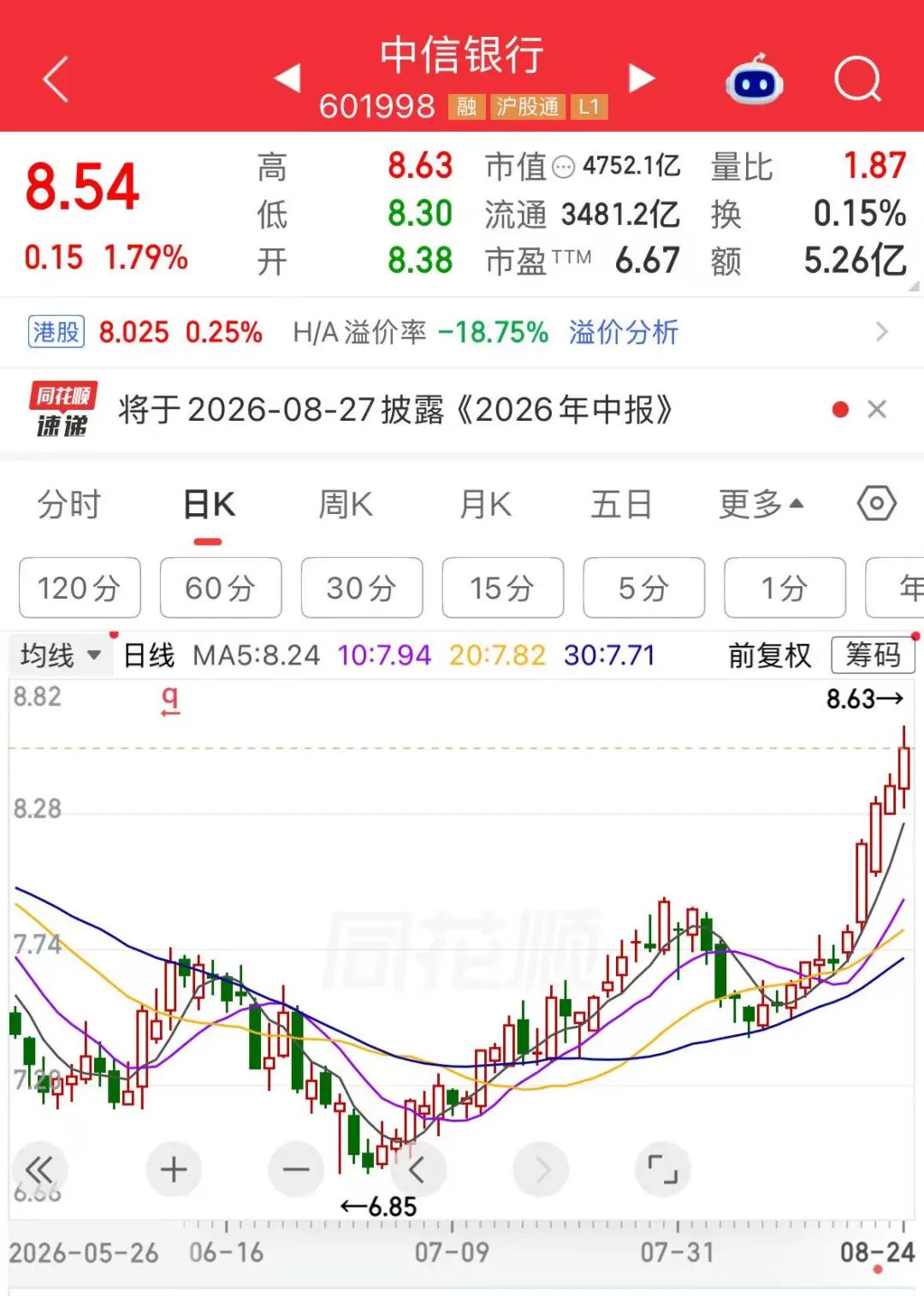Open chart settings hexagon icon

tap(877, 504)
